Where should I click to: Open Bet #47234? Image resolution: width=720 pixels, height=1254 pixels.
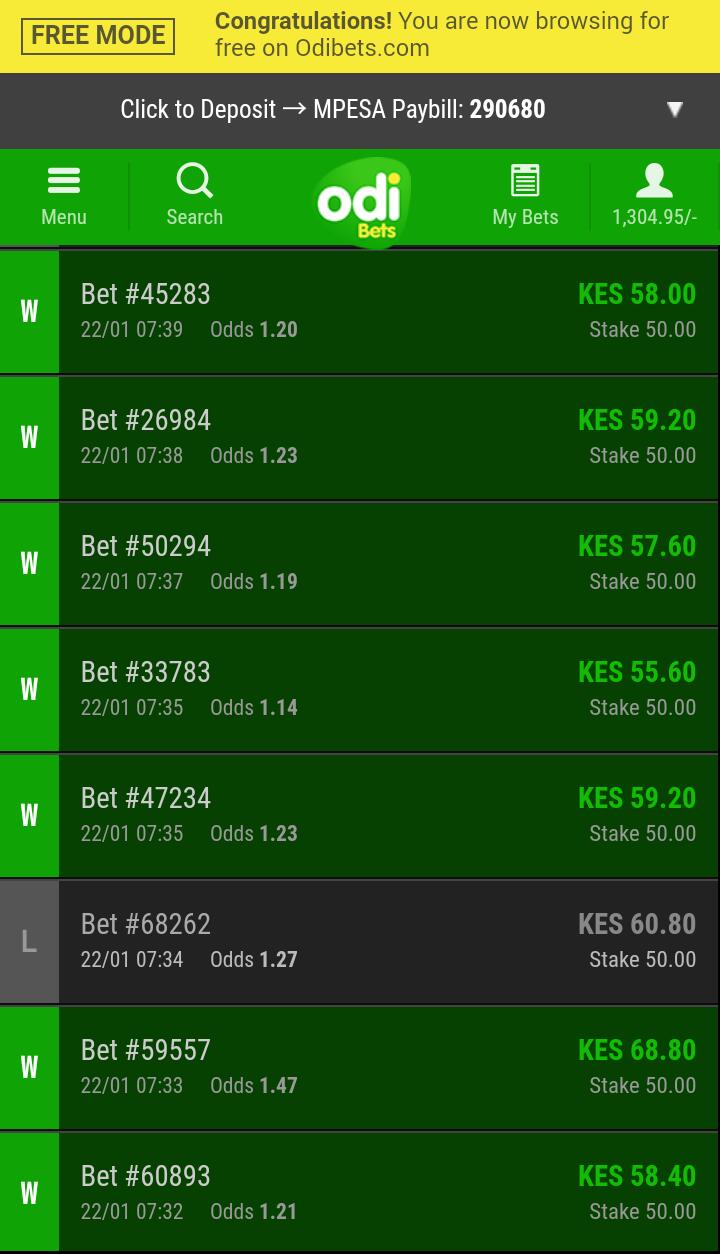[x=360, y=816]
